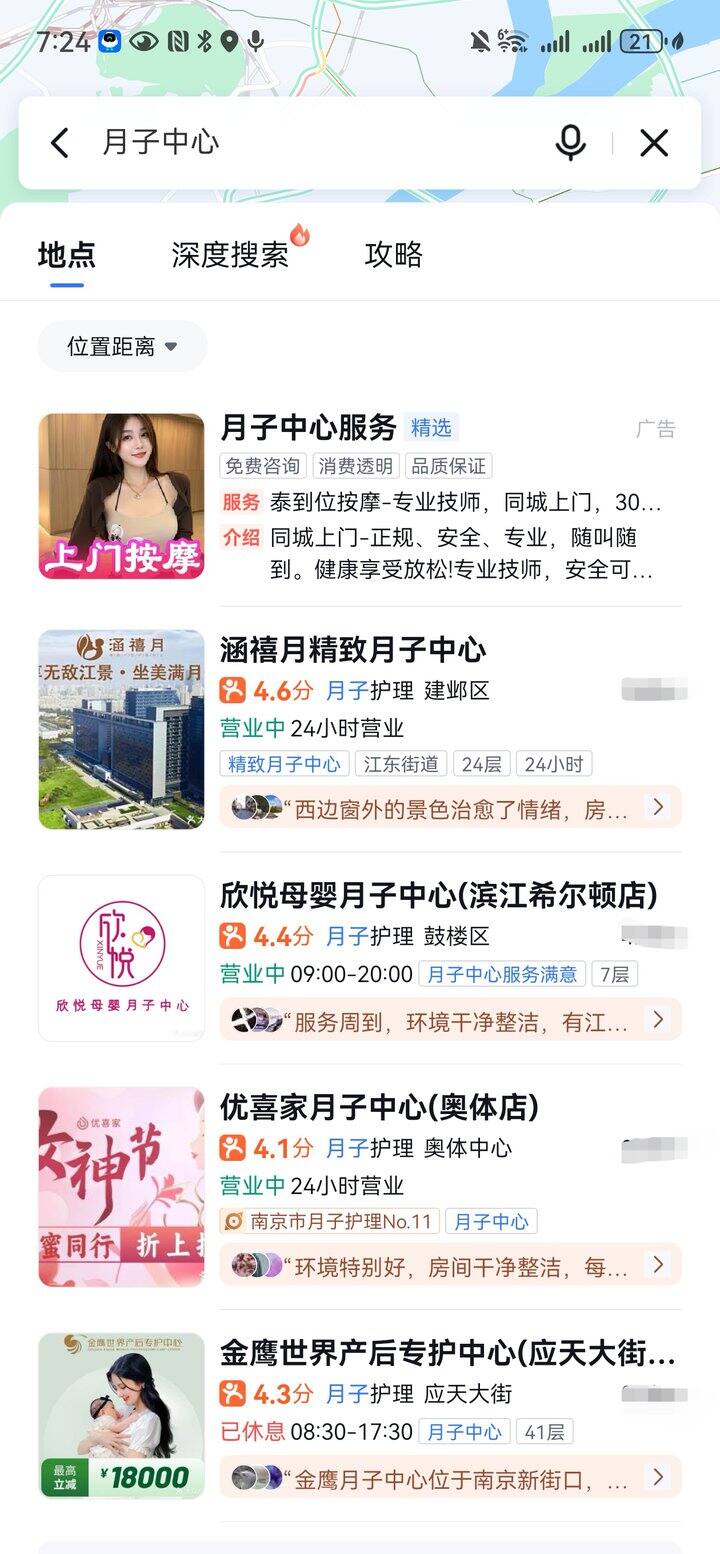Open 金鹰世界产后专护中心 listing

click(x=447, y=1353)
